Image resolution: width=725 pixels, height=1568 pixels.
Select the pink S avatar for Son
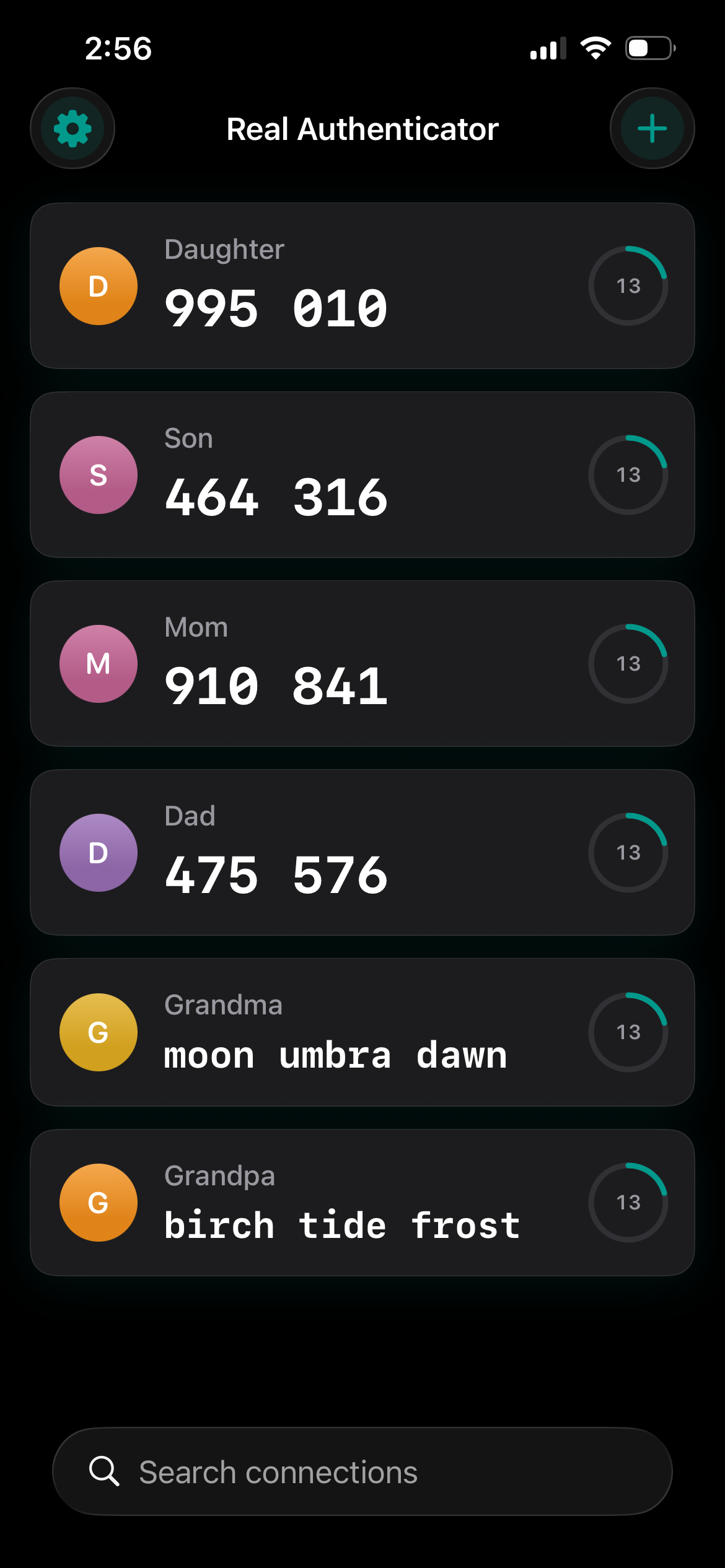click(97, 474)
